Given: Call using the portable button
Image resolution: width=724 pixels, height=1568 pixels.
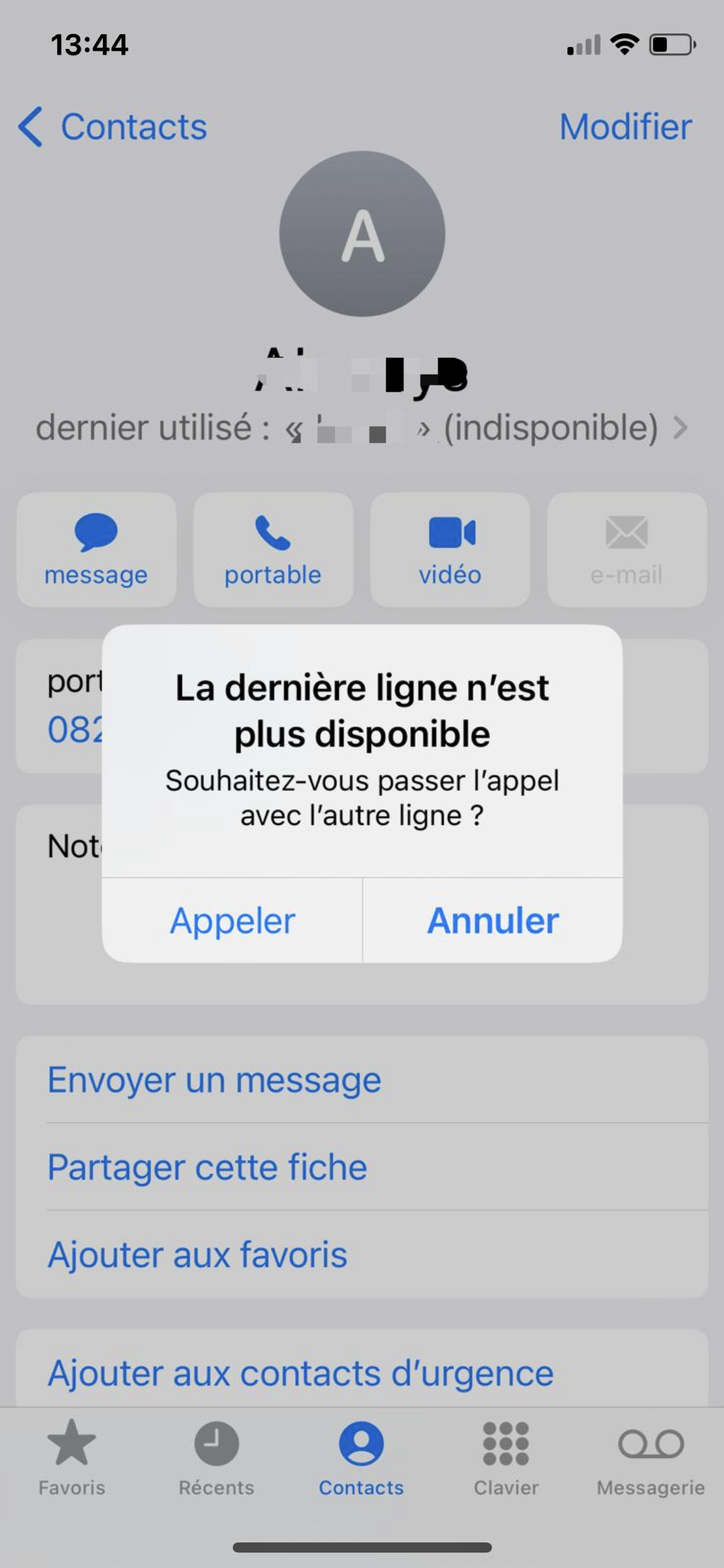Looking at the screenshot, I should pos(274,550).
